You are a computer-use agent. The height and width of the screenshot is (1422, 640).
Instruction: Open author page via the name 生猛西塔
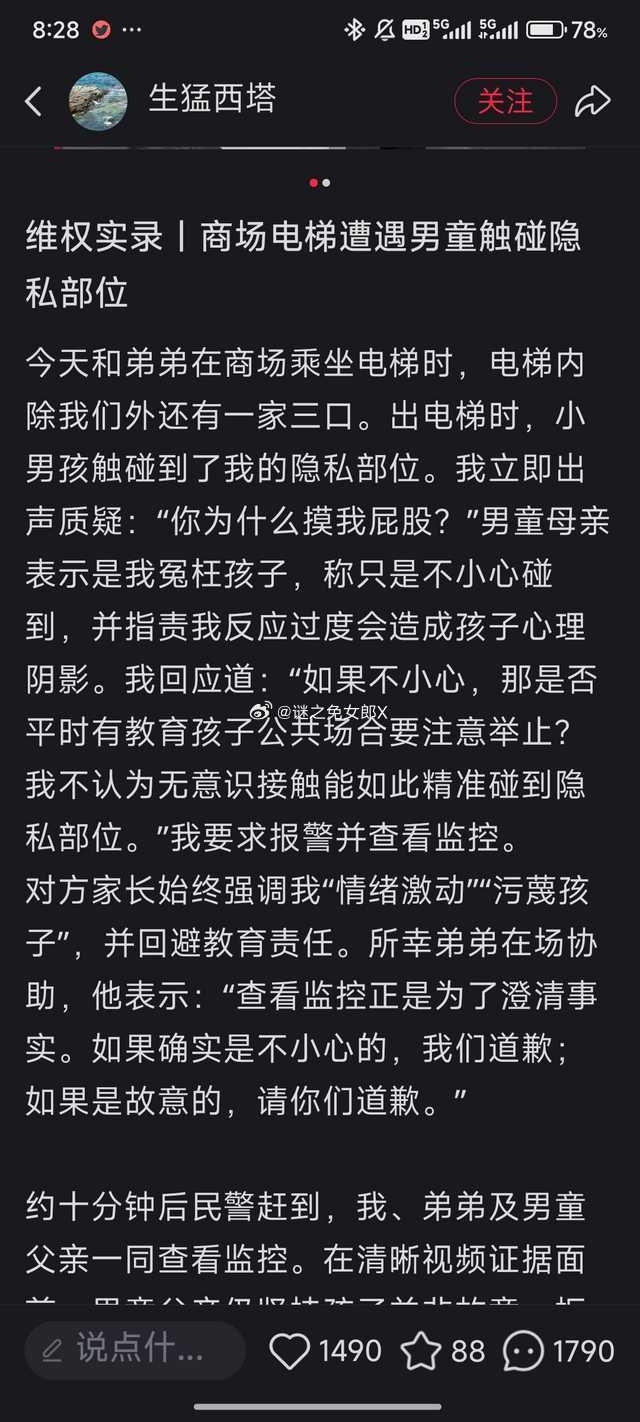pos(212,99)
